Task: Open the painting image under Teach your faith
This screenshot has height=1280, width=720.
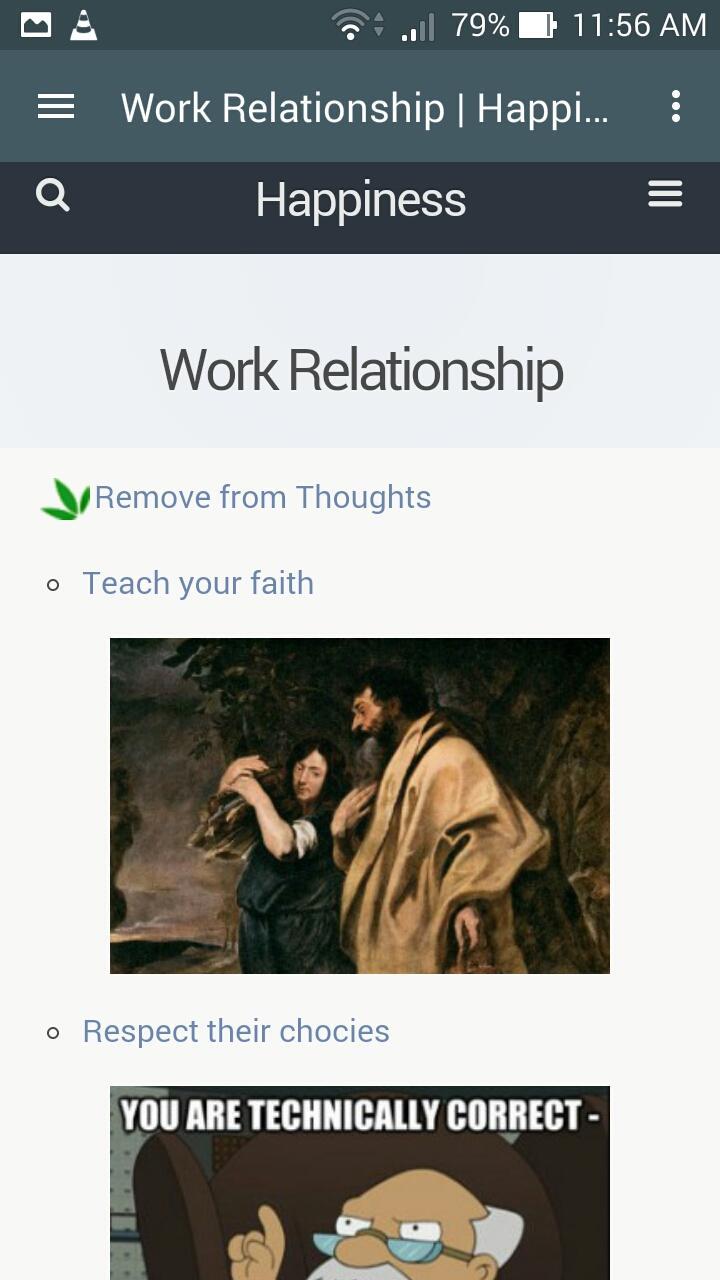Action: [x=360, y=806]
